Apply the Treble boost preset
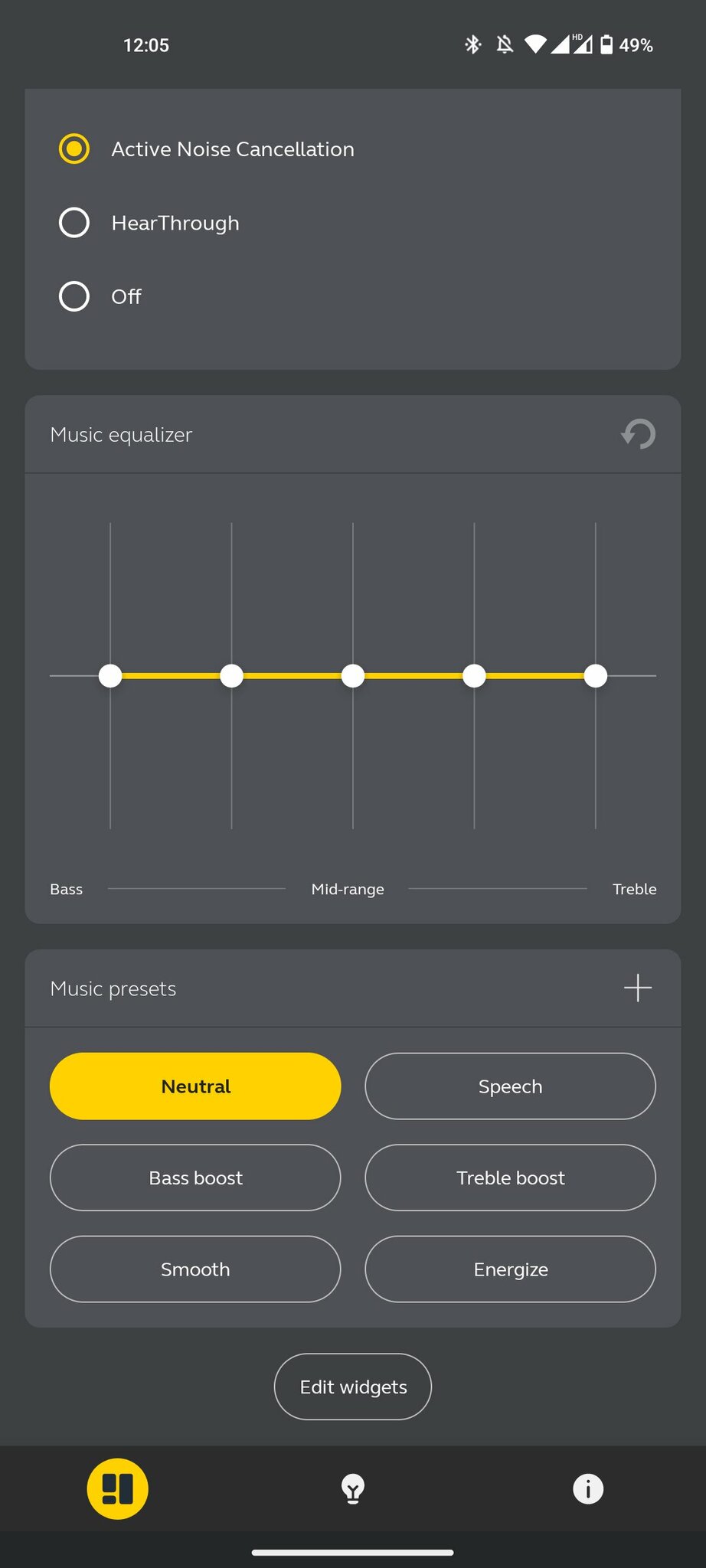This screenshot has height=1568, width=706. pos(510,1178)
